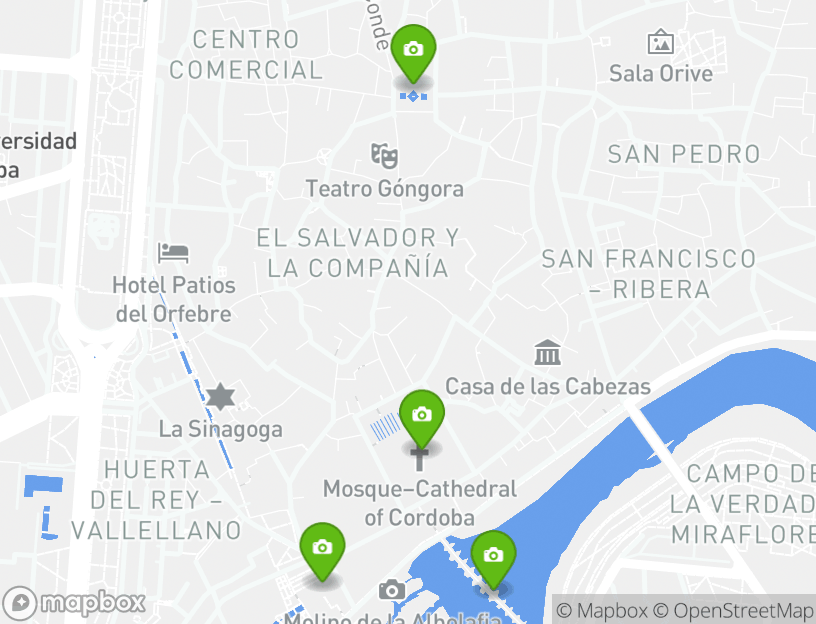Tap the camera marker below Huerta del Rey – Vallellano
The image size is (816, 624).
322,548
